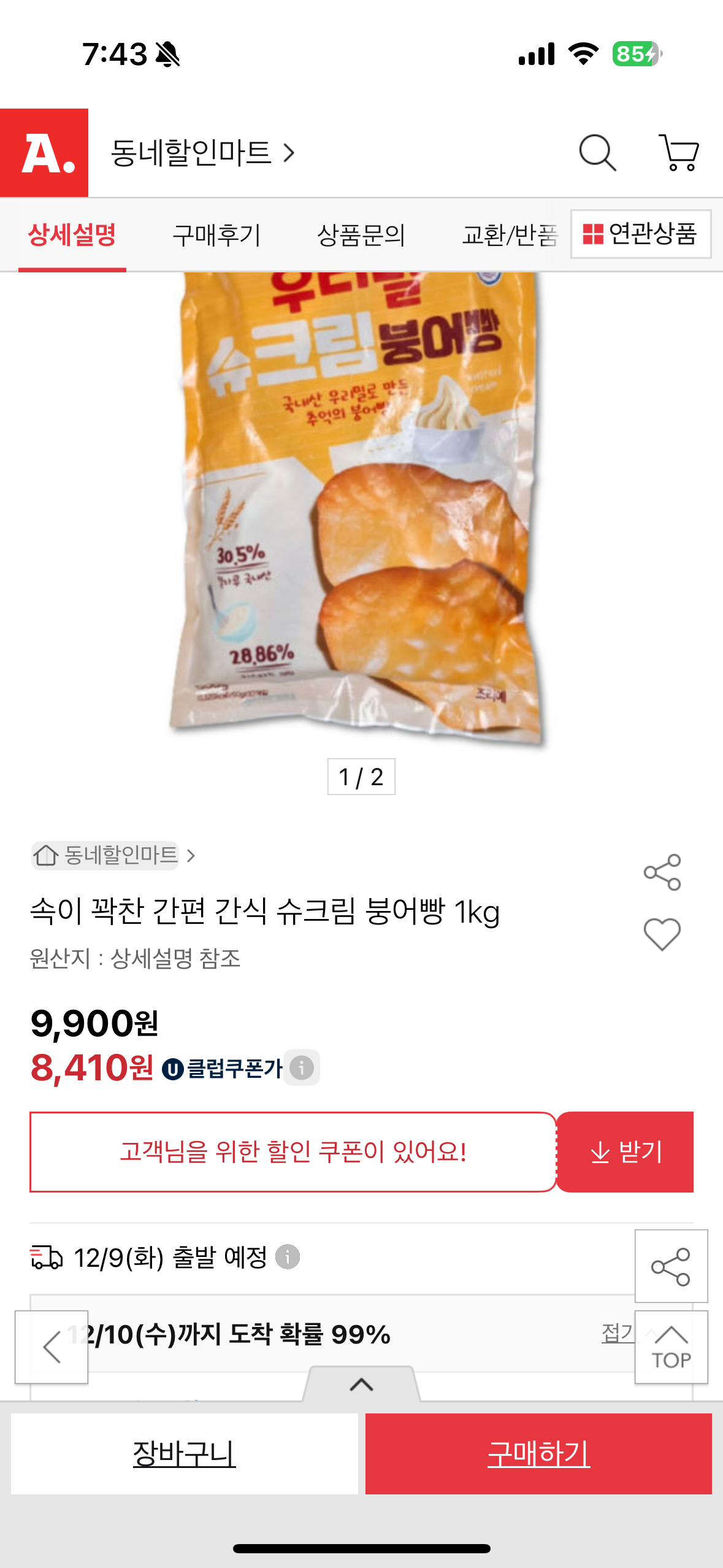The height and width of the screenshot is (1568, 723).
Task: Open 동네할인마트 store from the header
Action: pos(202,153)
